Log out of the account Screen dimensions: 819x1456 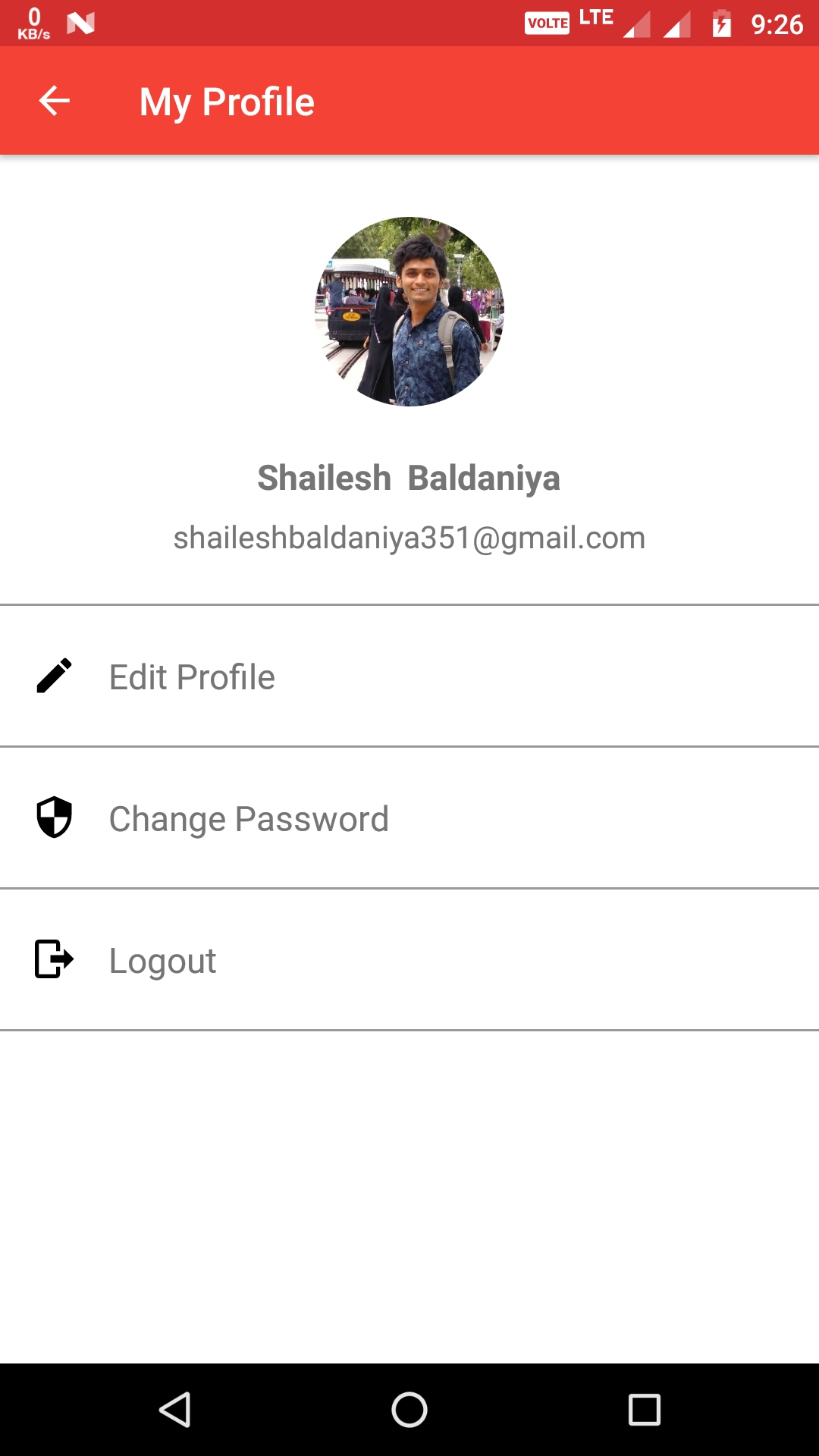click(162, 960)
